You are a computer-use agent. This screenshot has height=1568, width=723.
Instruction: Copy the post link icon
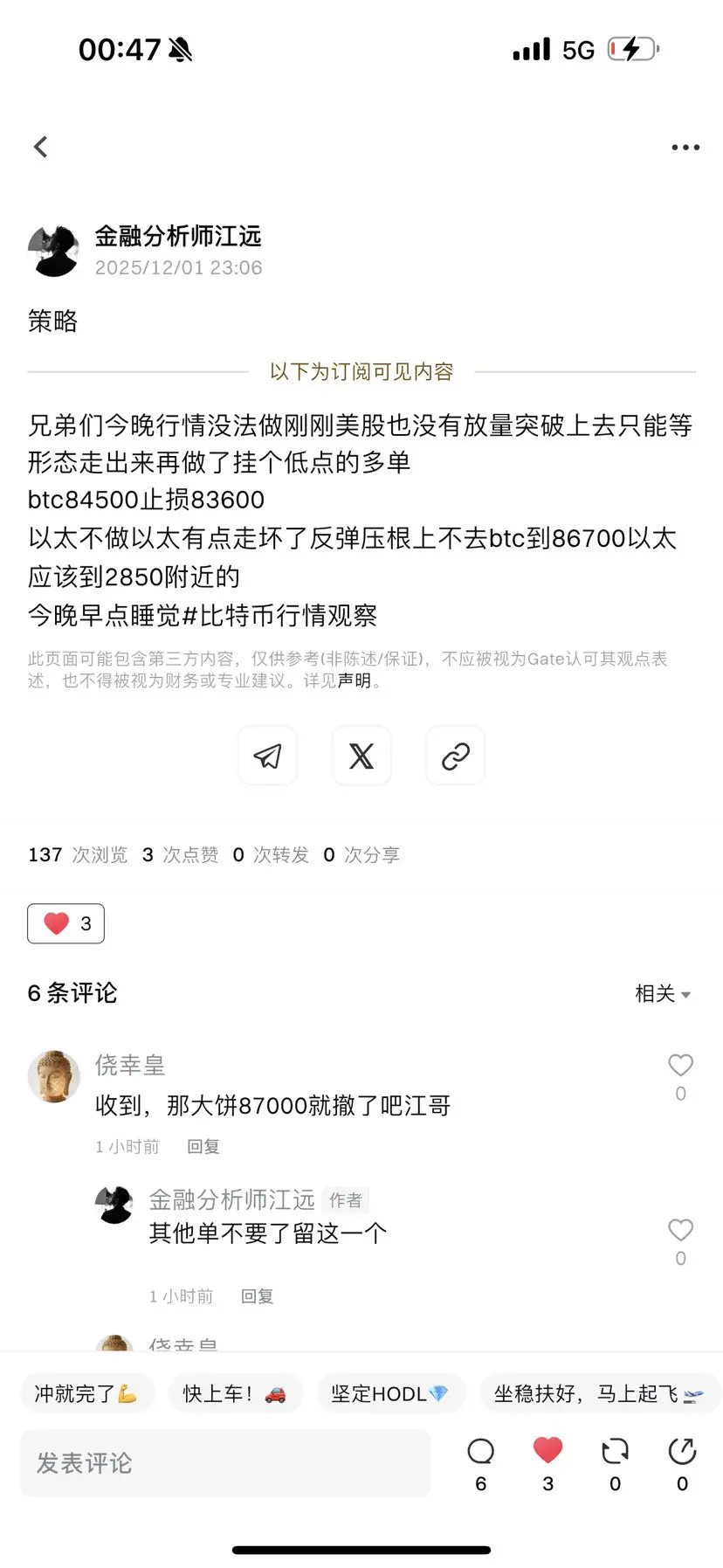(x=455, y=756)
